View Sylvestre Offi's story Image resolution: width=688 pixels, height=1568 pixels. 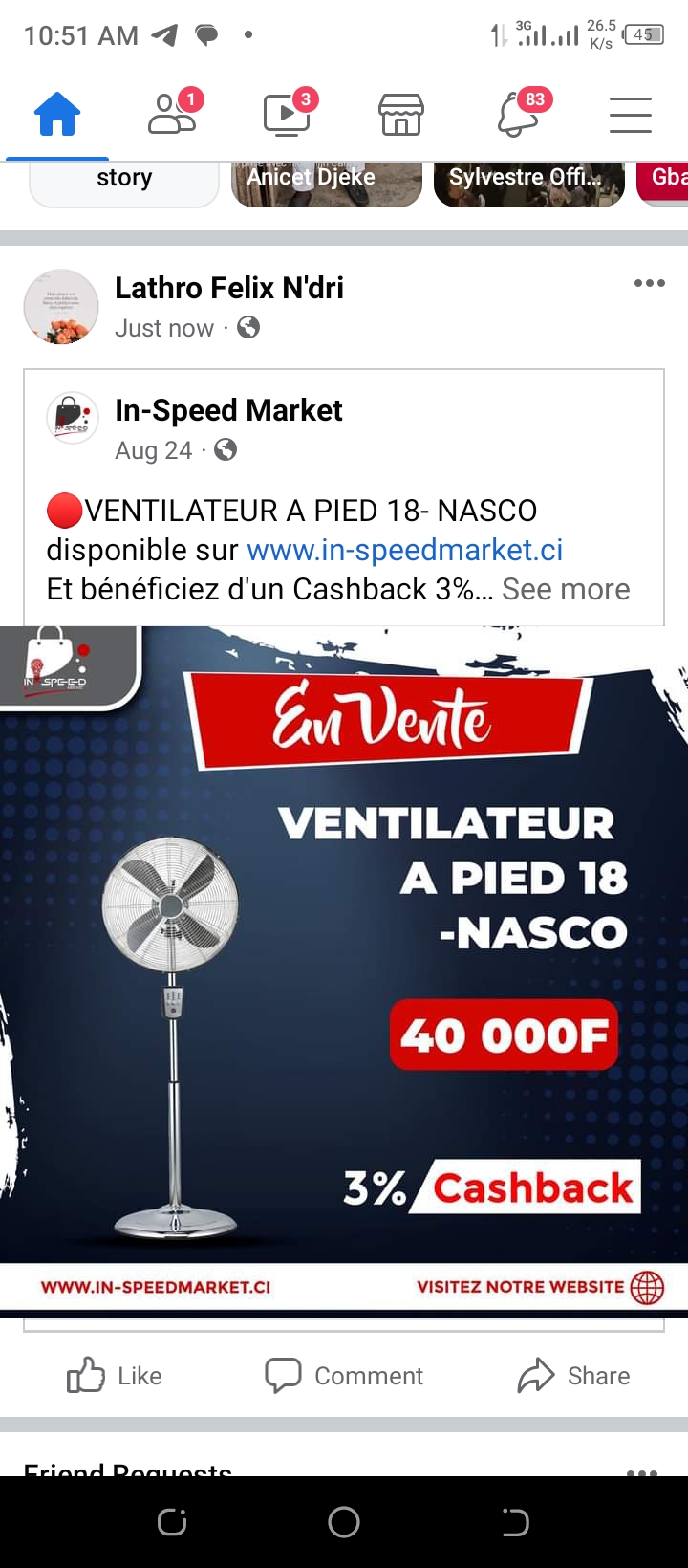pyautogui.click(x=528, y=182)
